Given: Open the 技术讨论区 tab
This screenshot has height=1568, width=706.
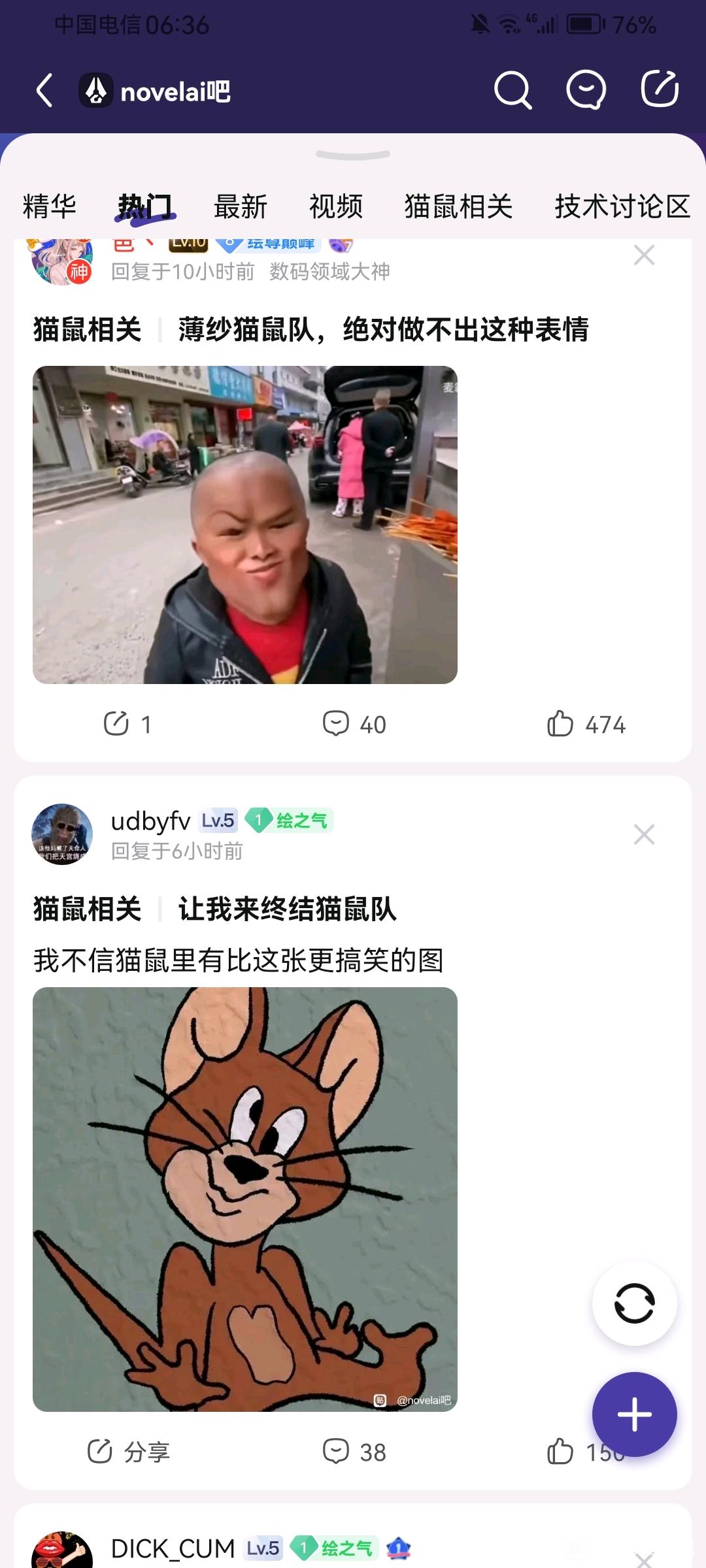Looking at the screenshot, I should point(622,206).
